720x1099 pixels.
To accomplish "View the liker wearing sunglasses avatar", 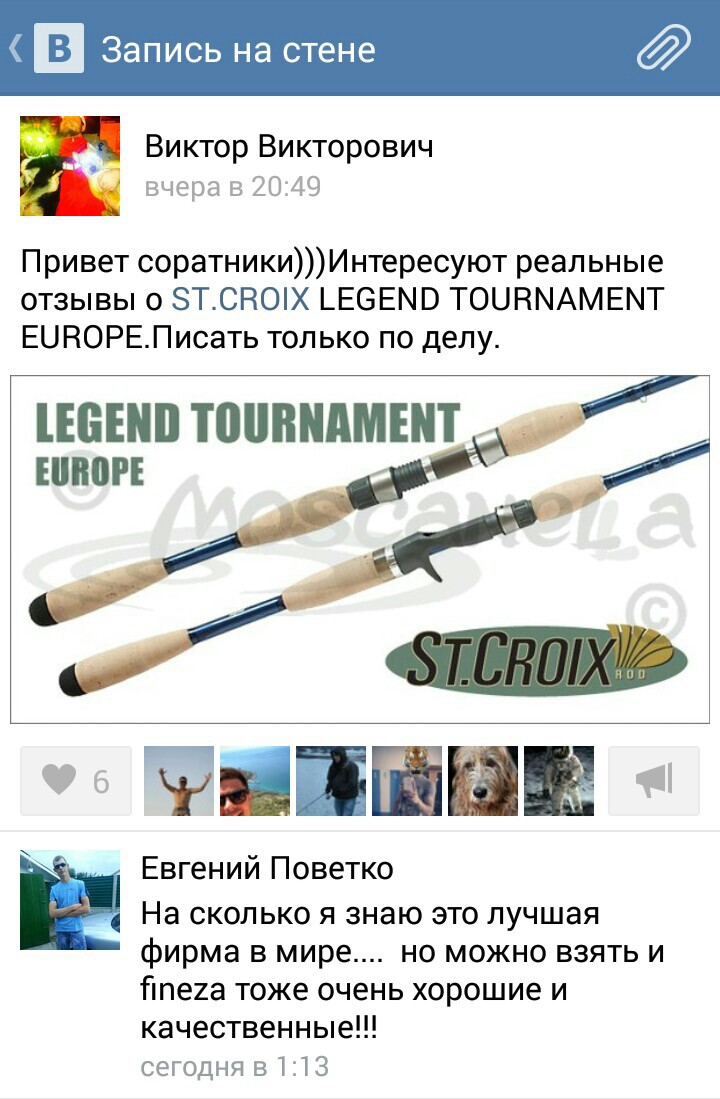I will 255,781.
